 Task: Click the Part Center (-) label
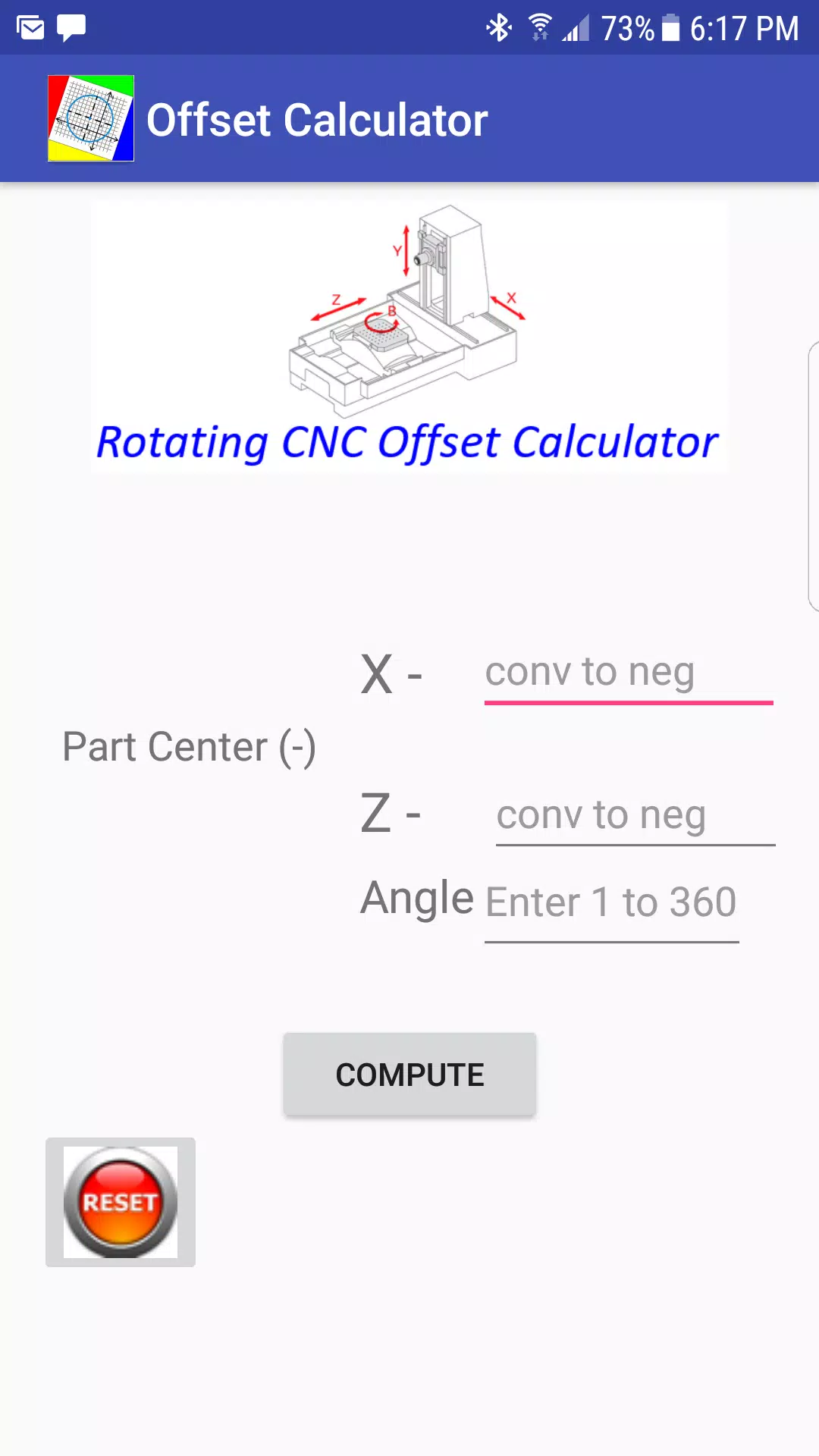189,745
